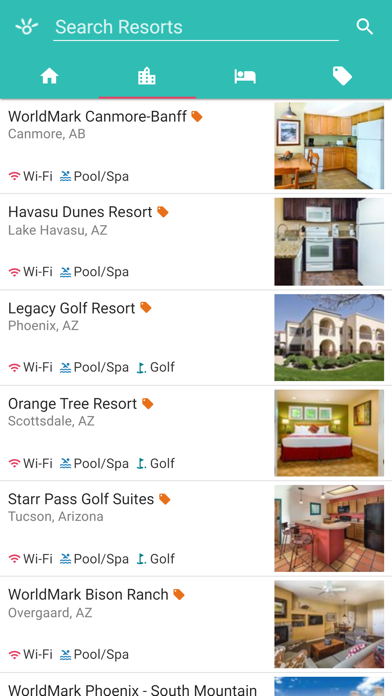The height and width of the screenshot is (696, 392).
Task: Open WorldMark Canmore-Banff resort
Action: pyautogui.click(x=196, y=146)
